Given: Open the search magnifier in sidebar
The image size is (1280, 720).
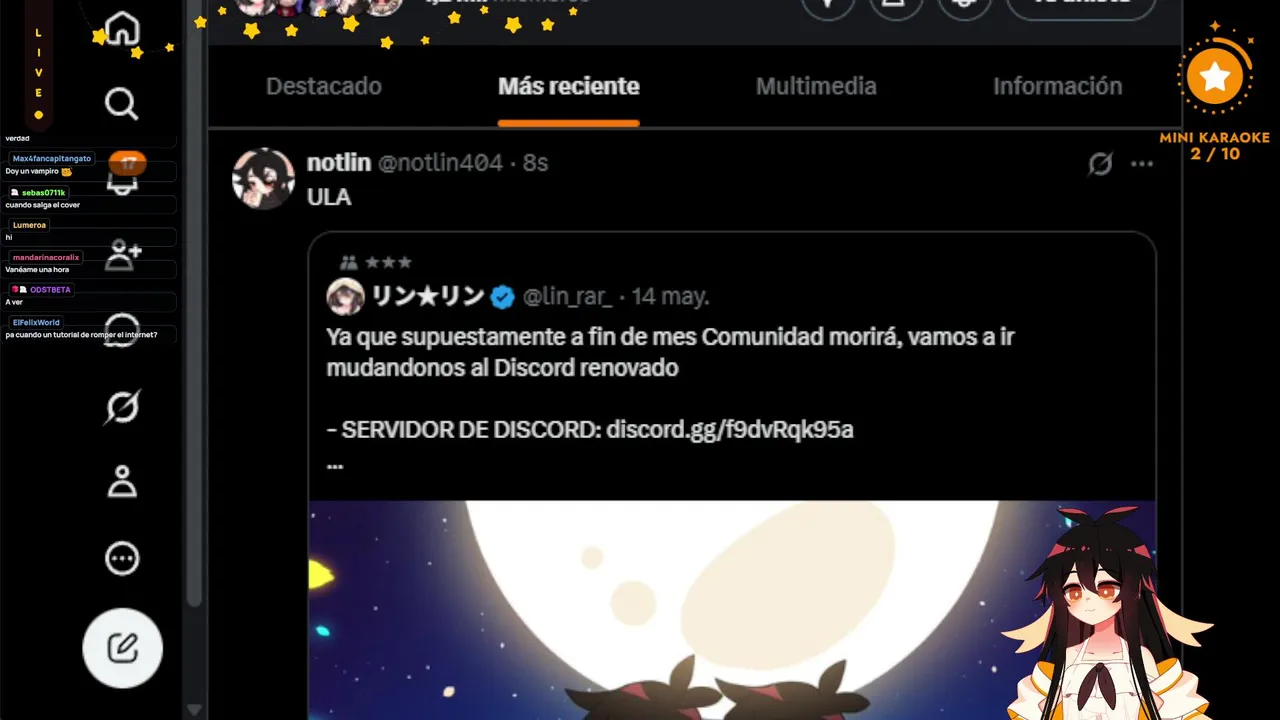Looking at the screenshot, I should coord(122,104).
